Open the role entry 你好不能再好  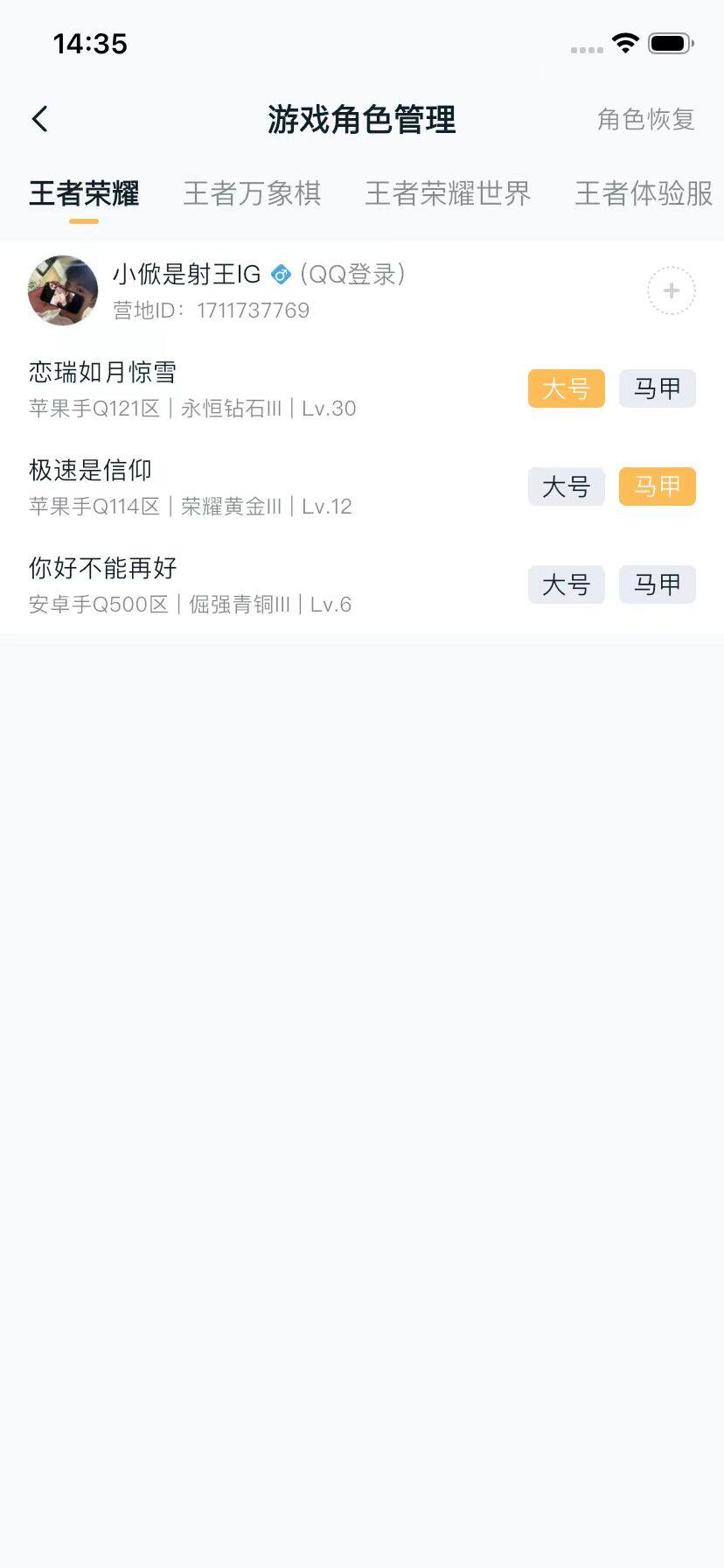pyautogui.click(x=101, y=567)
